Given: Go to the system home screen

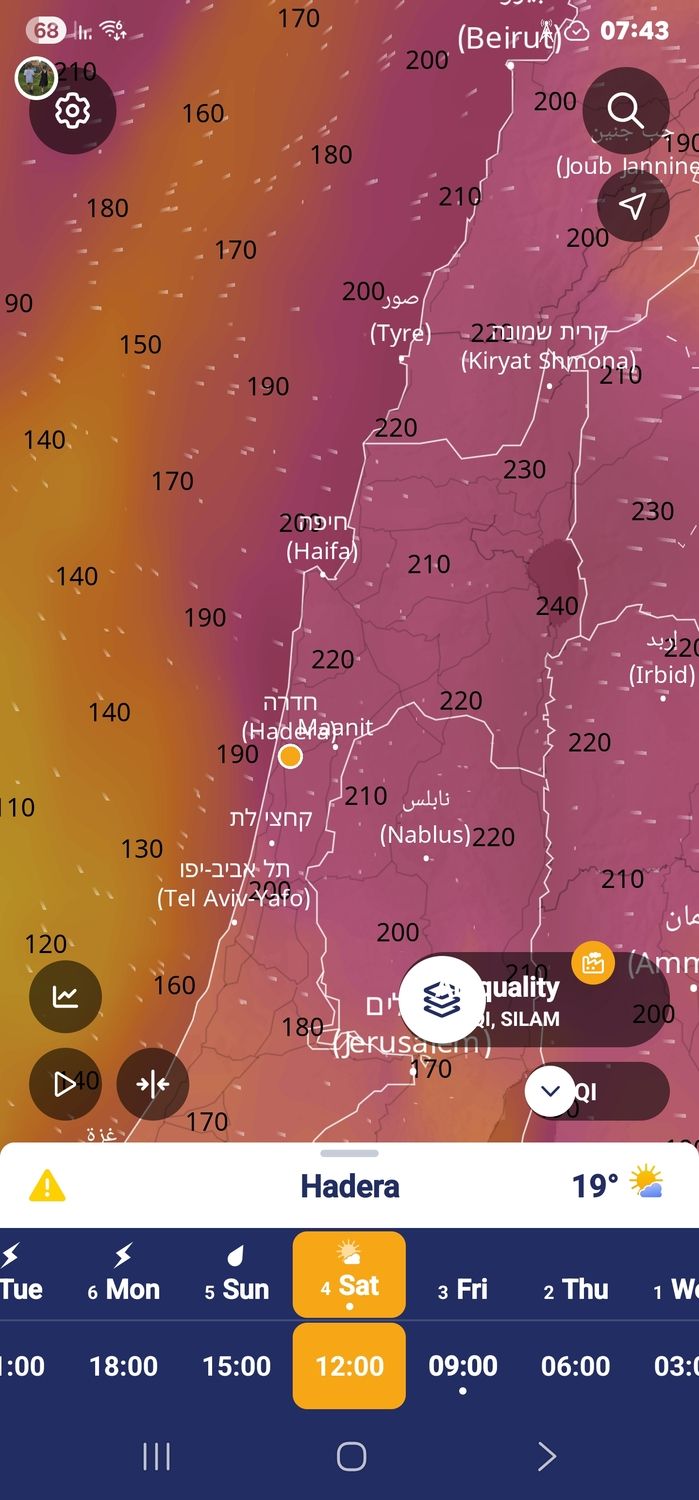Looking at the screenshot, I should pos(351,1456).
